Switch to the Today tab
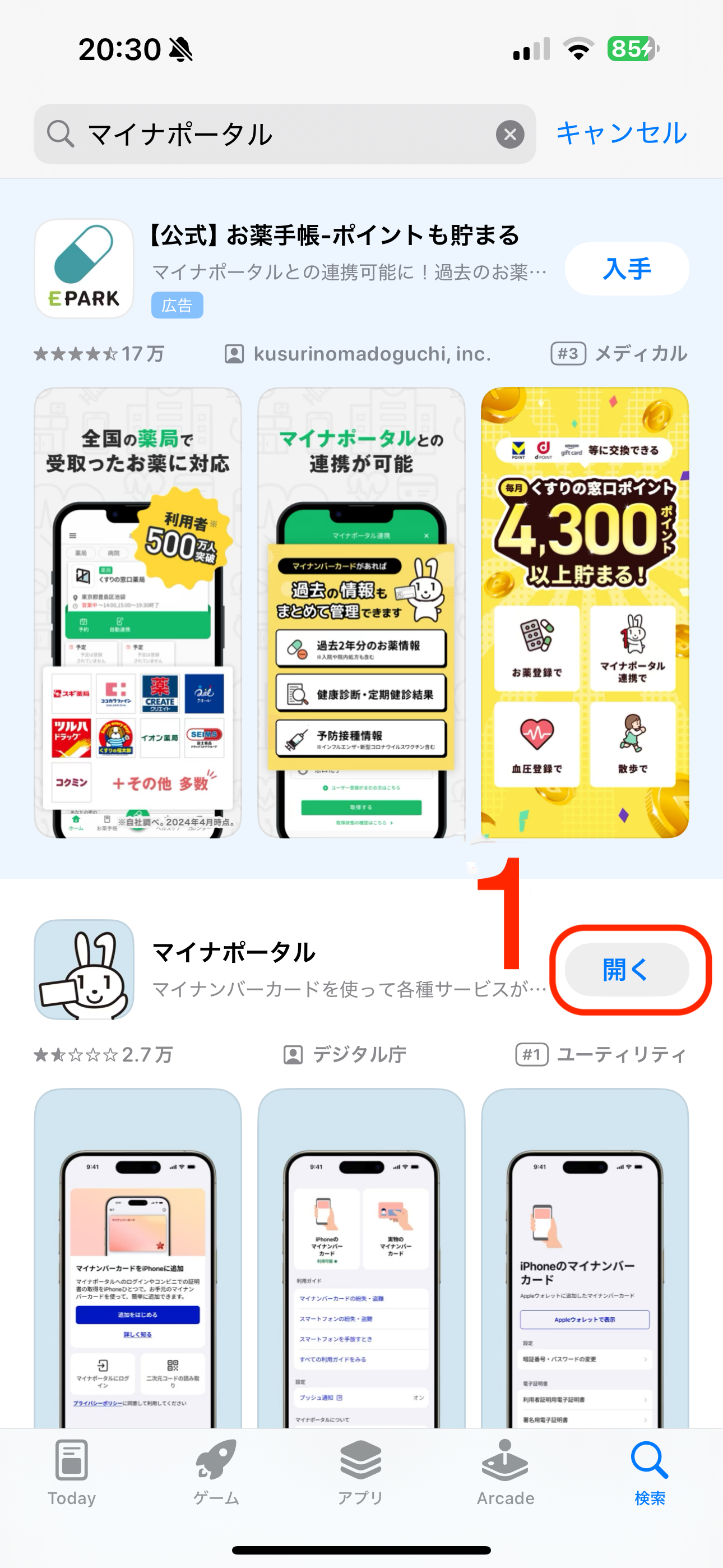 tap(72, 1472)
